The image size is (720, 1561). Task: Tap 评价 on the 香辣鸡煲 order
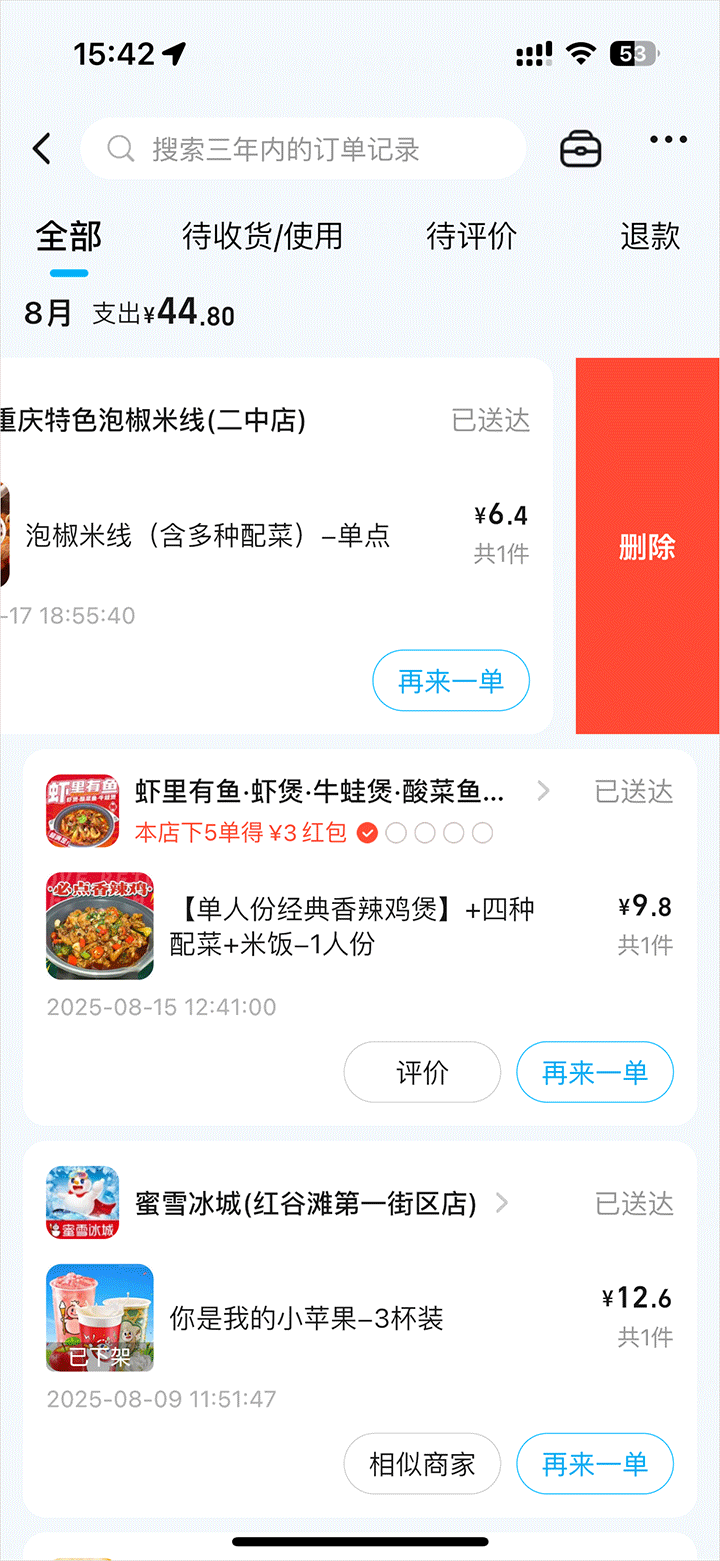point(422,1073)
